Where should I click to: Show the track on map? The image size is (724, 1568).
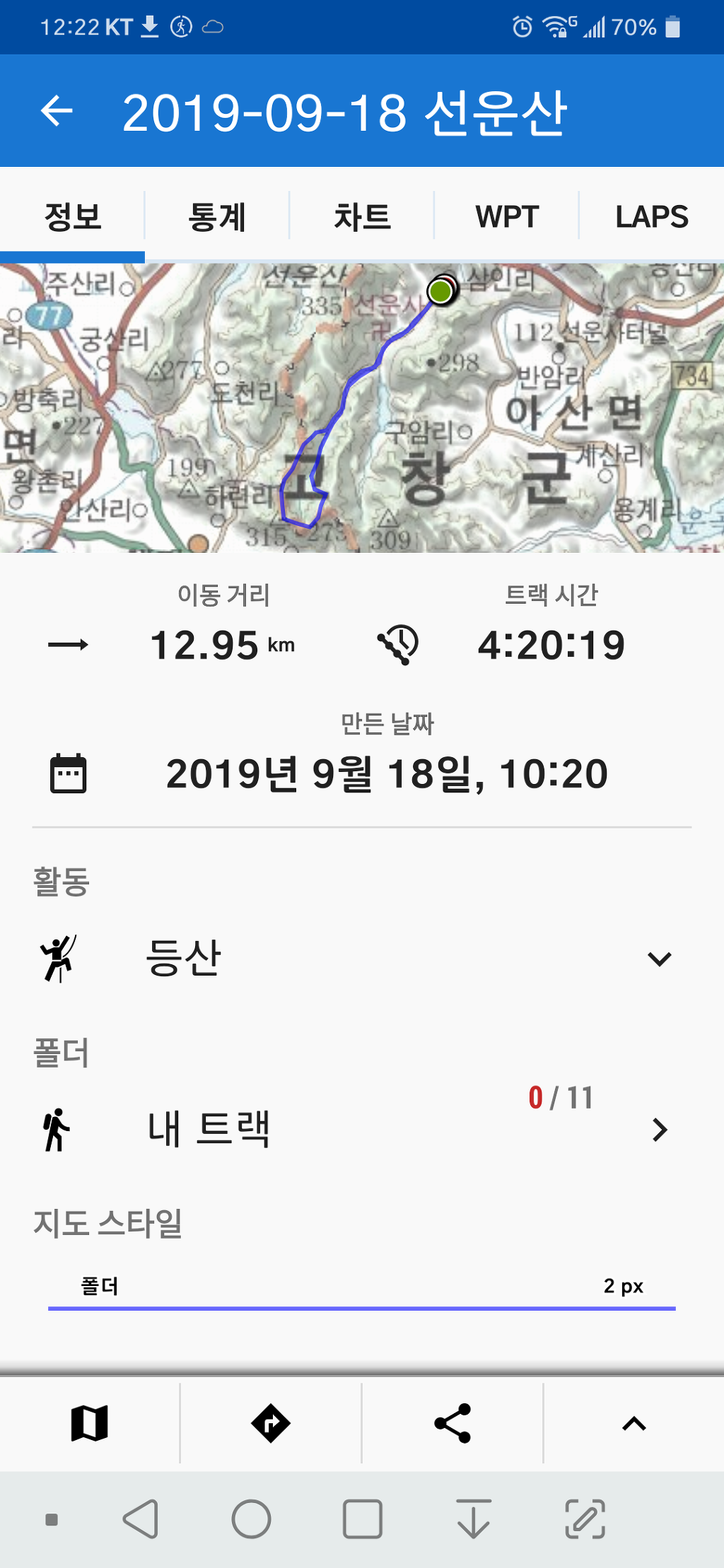coord(90,1423)
